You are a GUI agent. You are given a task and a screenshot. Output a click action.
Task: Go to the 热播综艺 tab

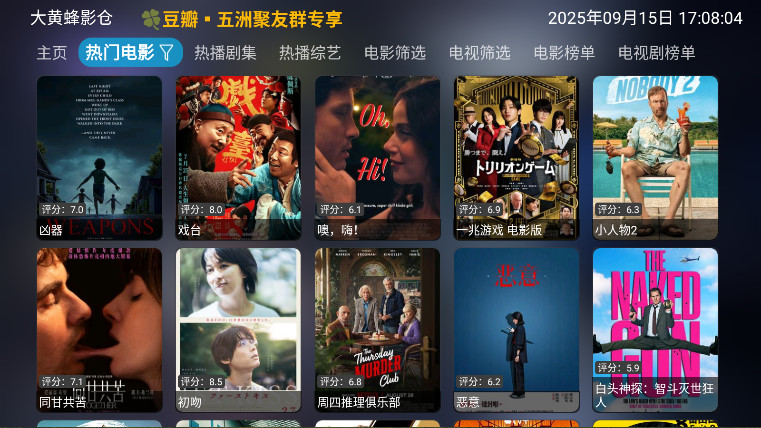pyautogui.click(x=310, y=53)
